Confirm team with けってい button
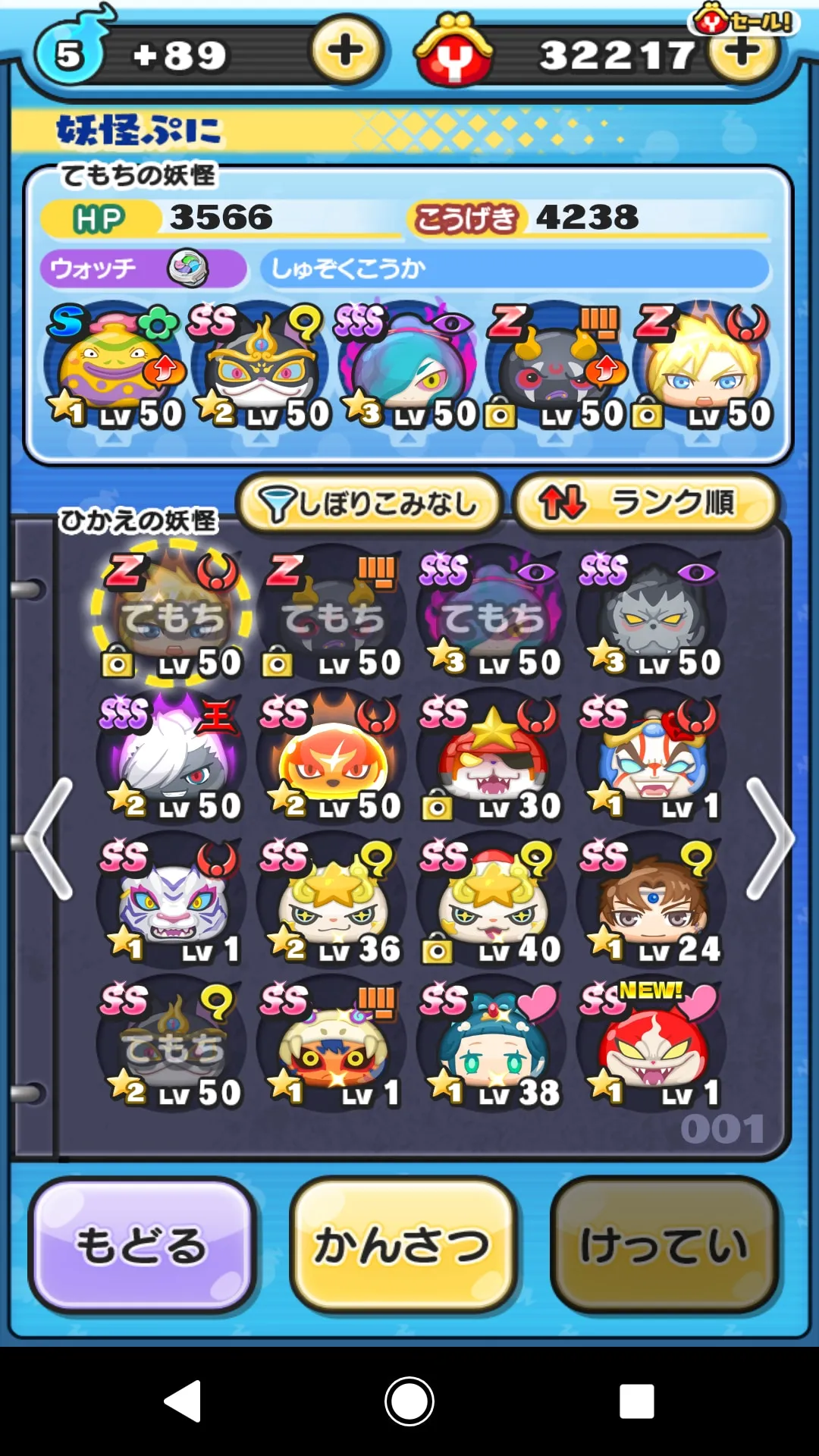This screenshot has height=1456, width=819. 665,1245
